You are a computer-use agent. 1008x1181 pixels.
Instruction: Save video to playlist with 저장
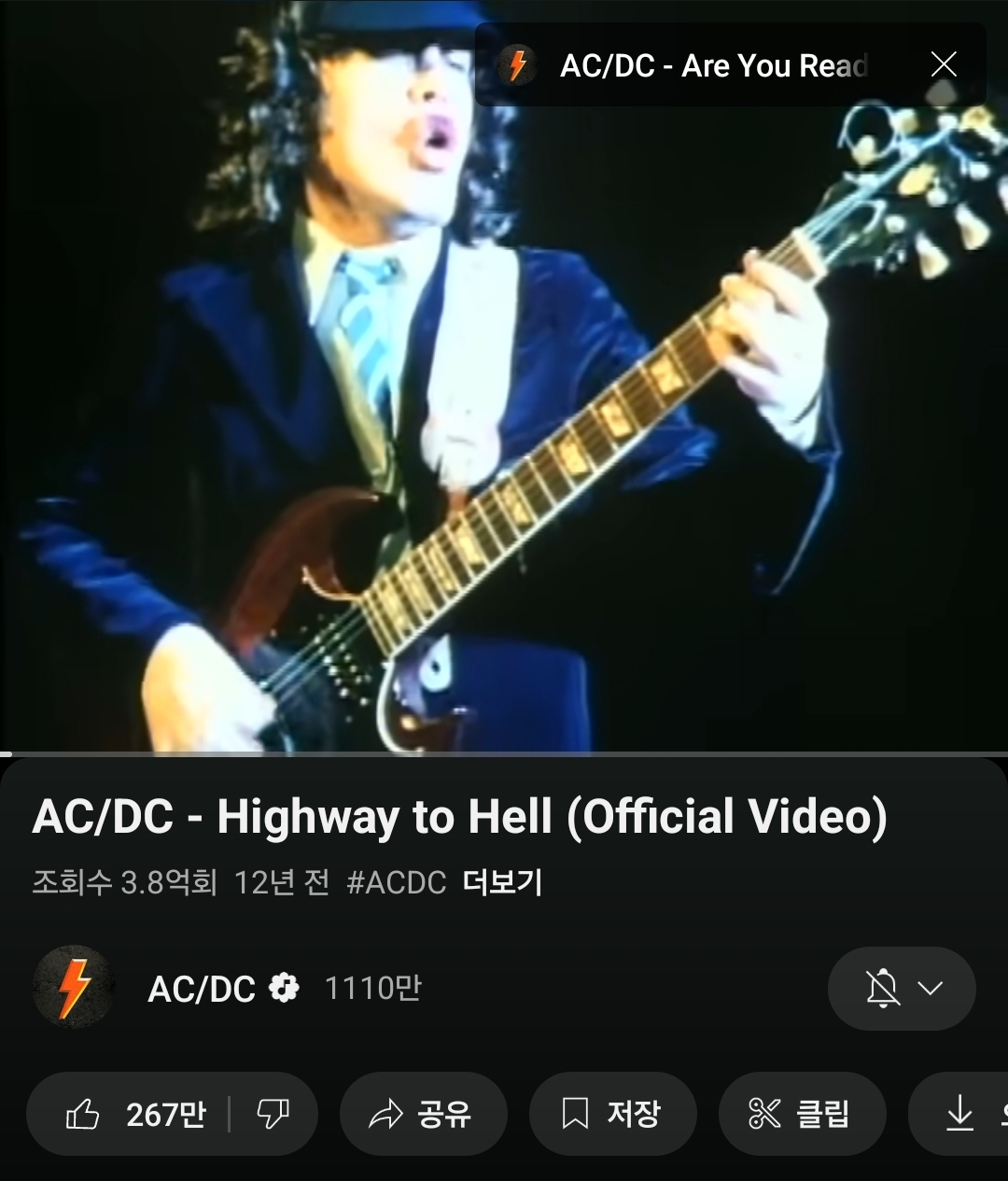tap(612, 1114)
